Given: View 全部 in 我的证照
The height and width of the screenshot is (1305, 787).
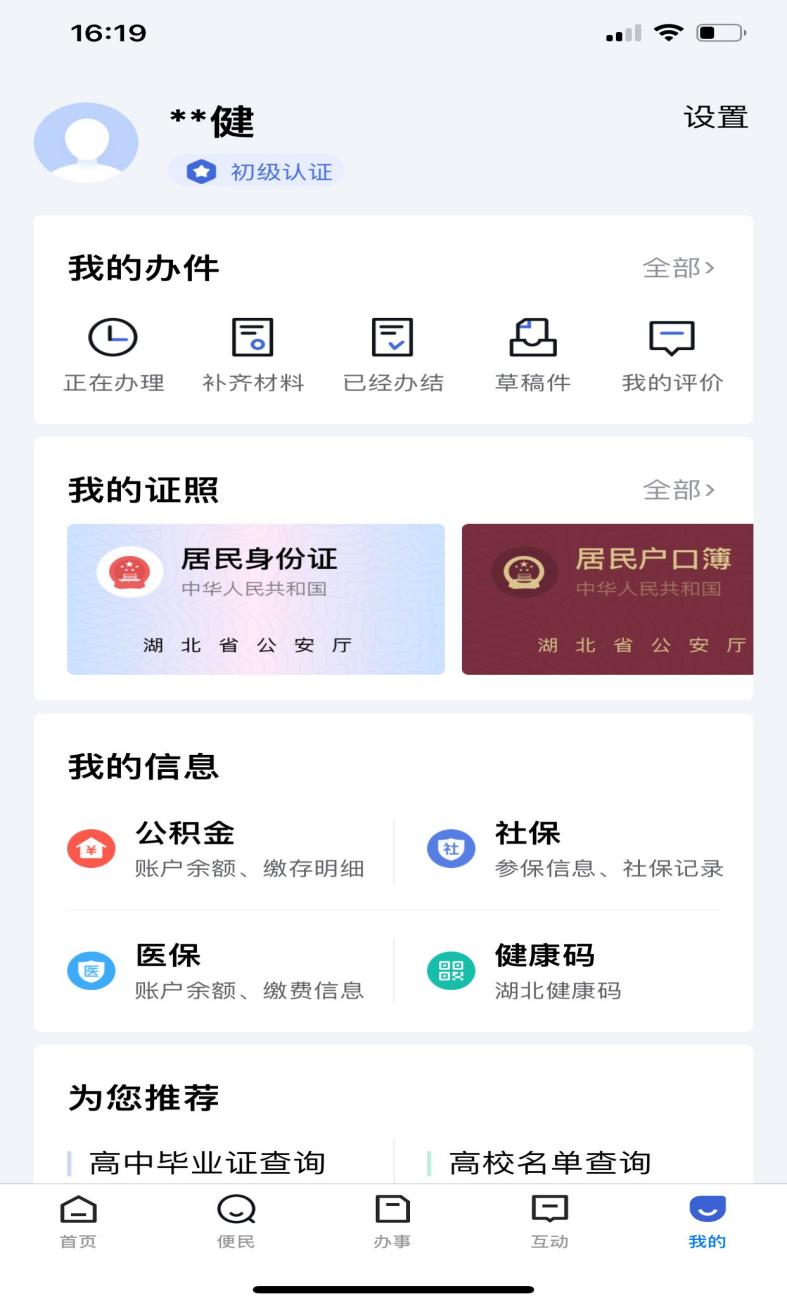Looking at the screenshot, I should (x=679, y=490).
